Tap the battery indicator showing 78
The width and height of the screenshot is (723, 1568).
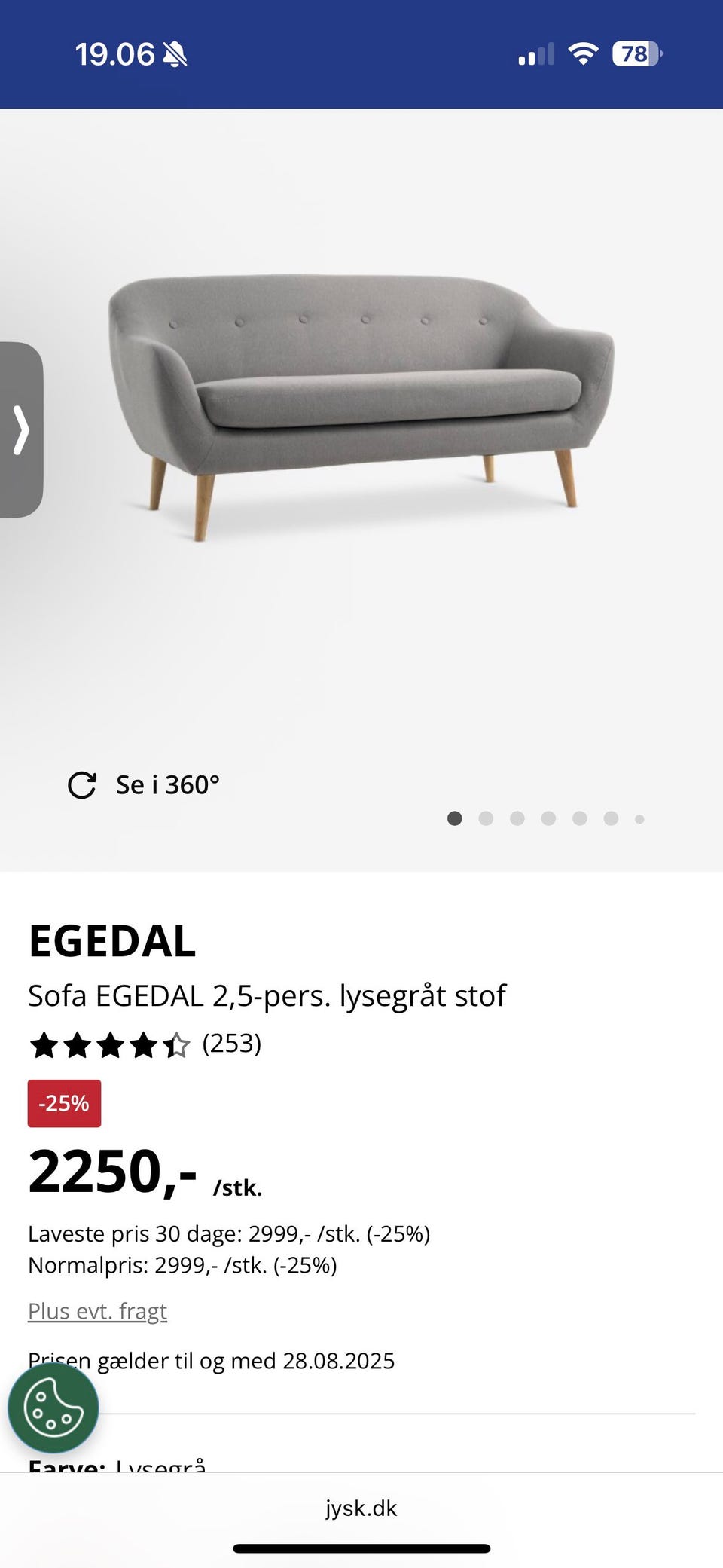635,53
